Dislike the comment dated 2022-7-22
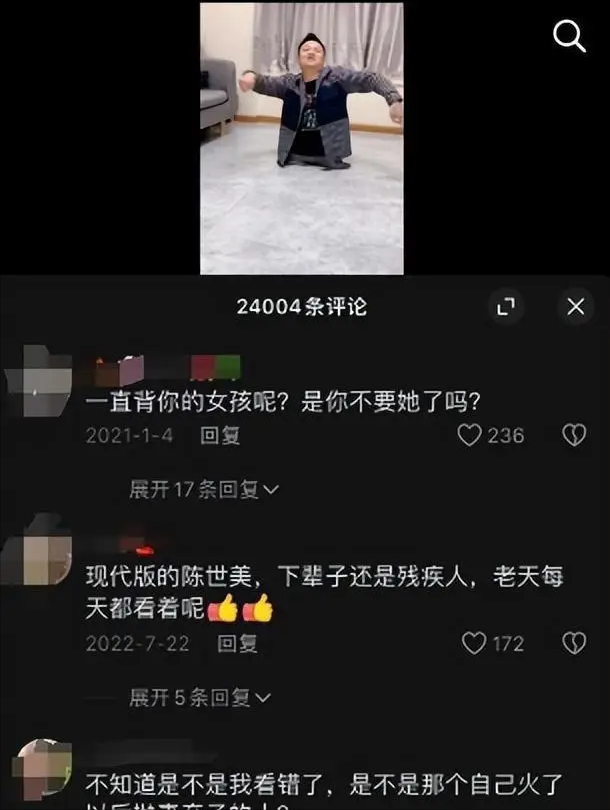The width and height of the screenshot is (610, 810). click(573, 644)
